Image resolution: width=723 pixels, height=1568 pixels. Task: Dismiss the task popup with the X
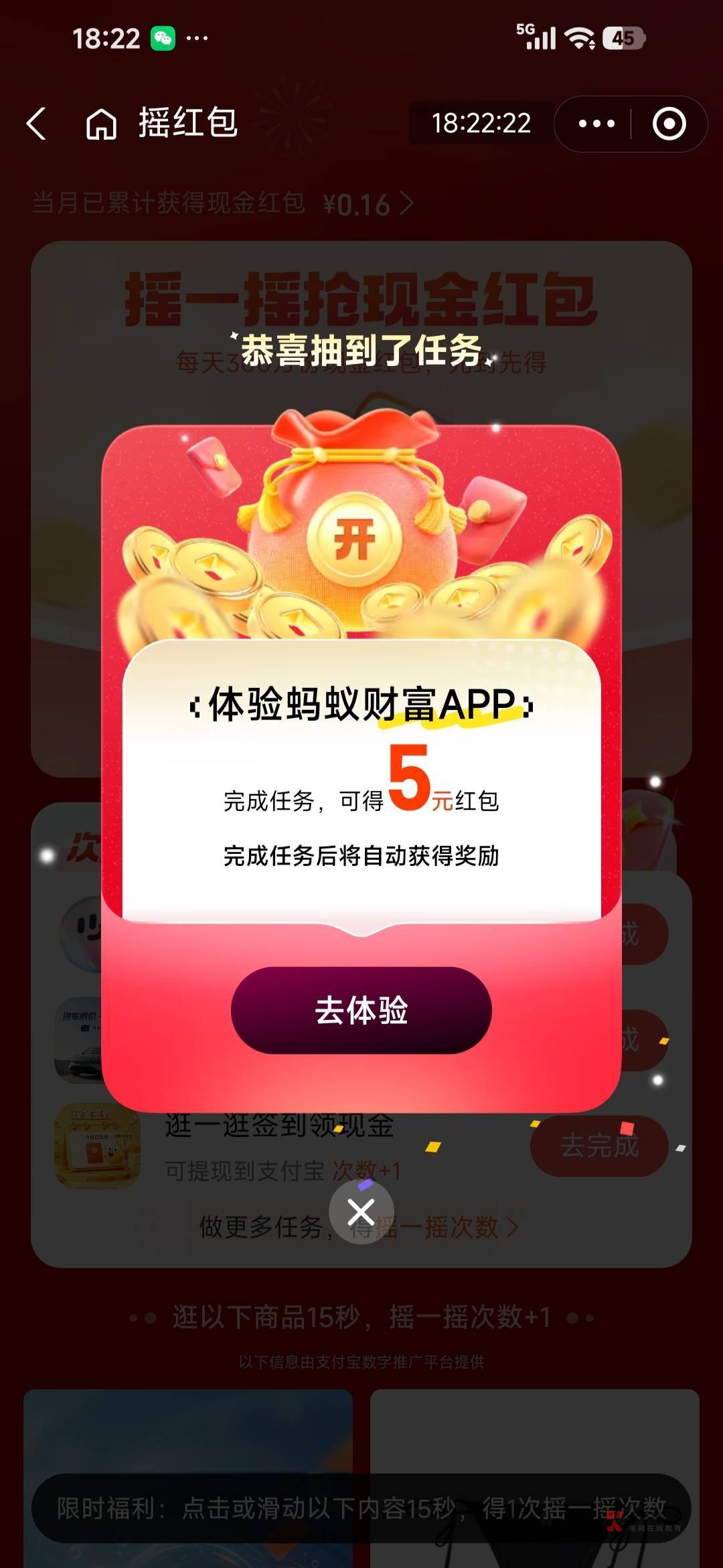(361, 1212)
